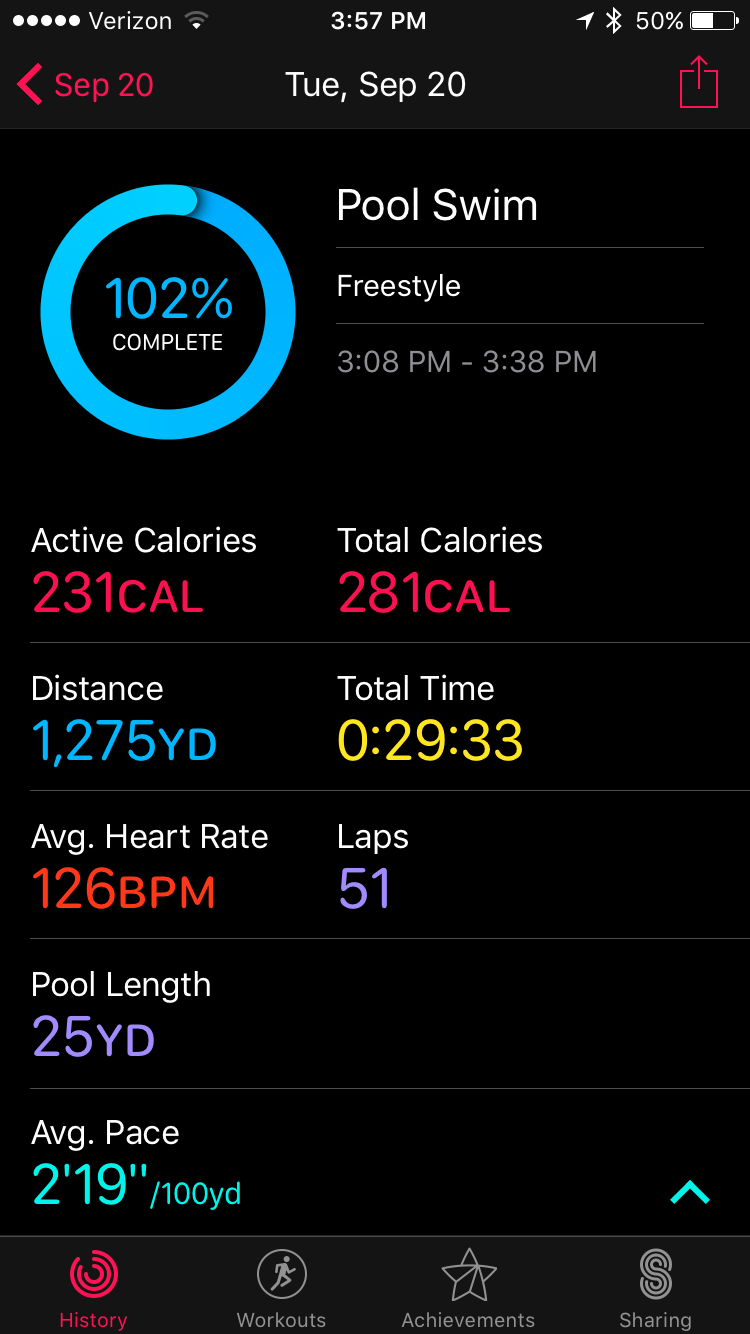Go back to Sep 20 summary
The width and height of the screenshot is (750, 1334).
click(x=86, y=85)
